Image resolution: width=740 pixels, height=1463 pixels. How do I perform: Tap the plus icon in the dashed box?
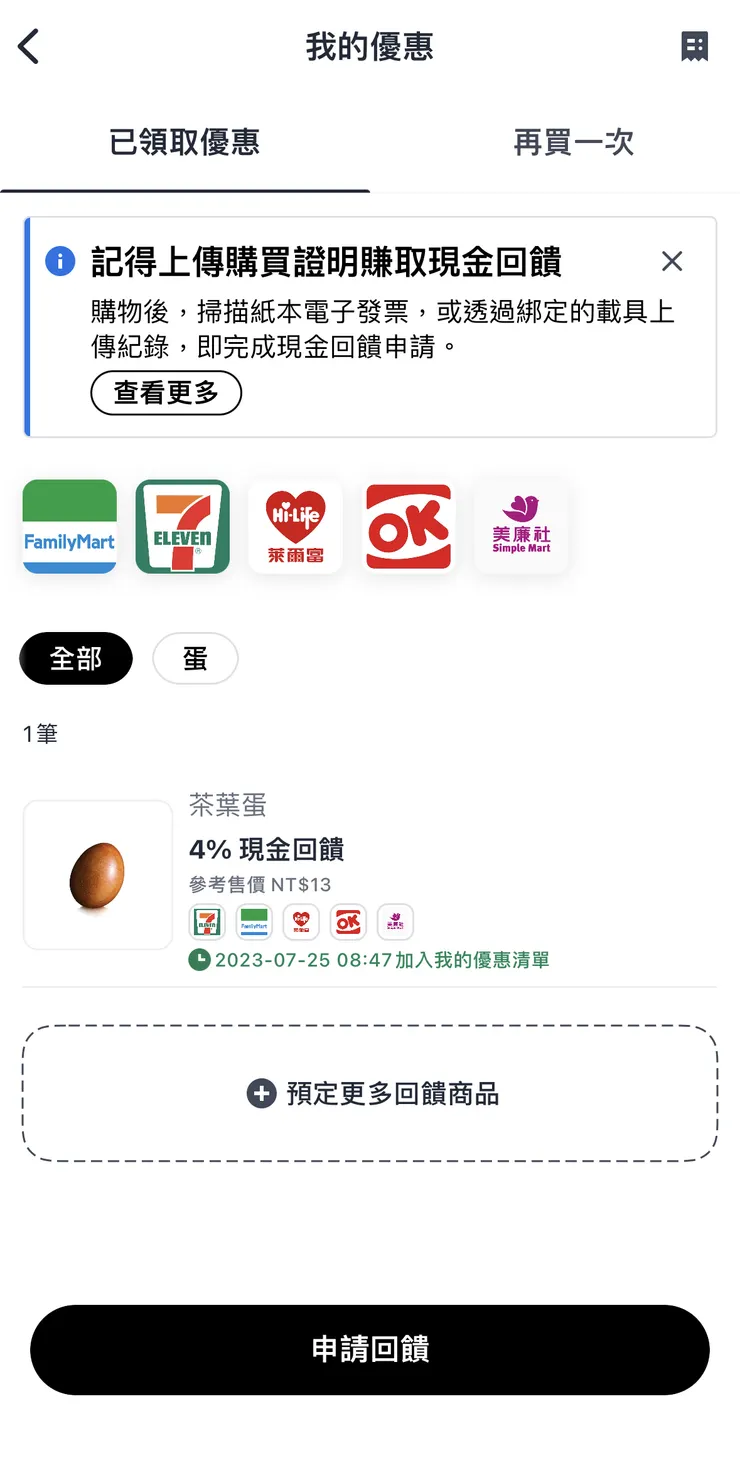(262, 1094)
